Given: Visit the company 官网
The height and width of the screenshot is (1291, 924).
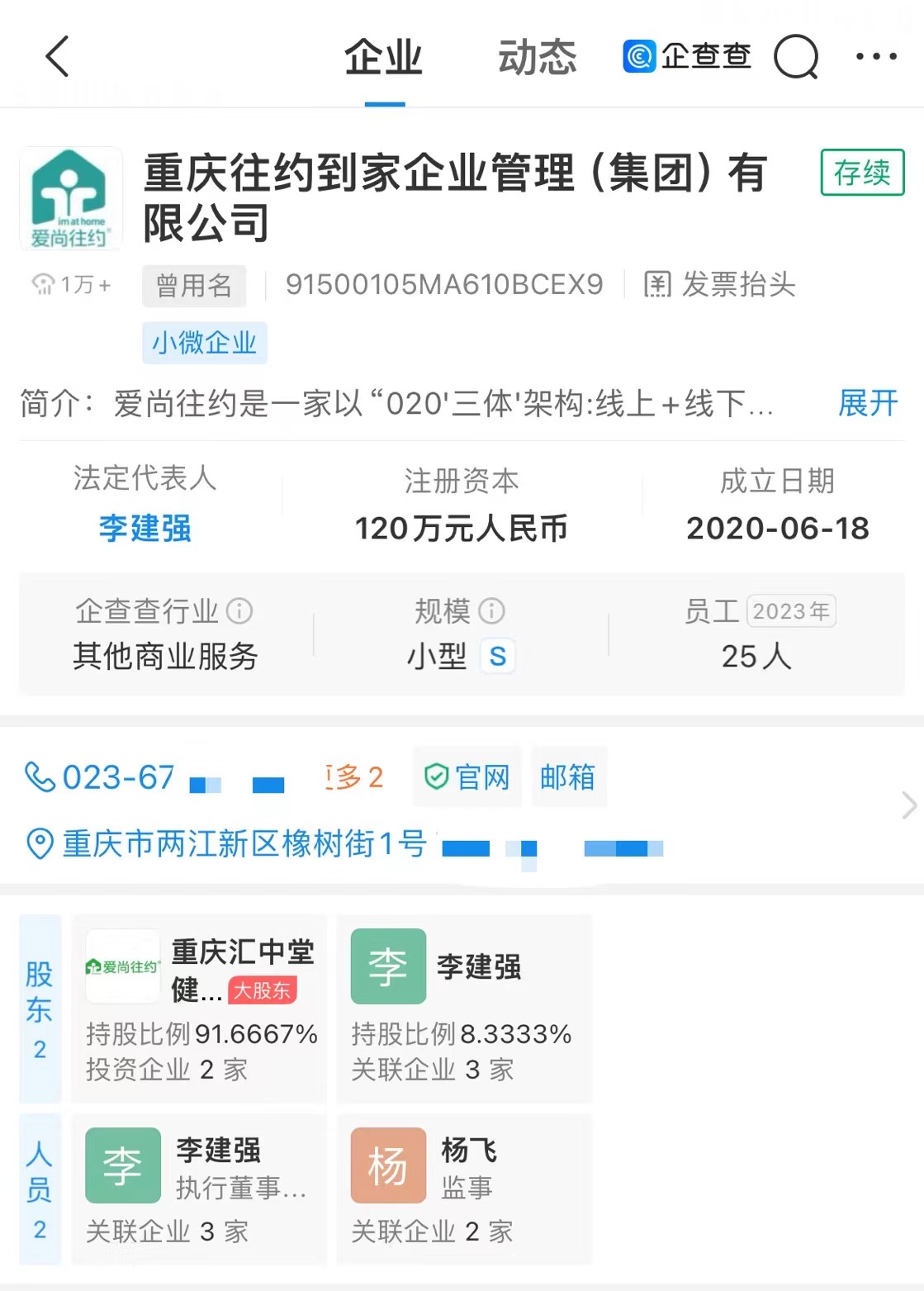Looking at the screenshot, I should [x=467, y=777].
